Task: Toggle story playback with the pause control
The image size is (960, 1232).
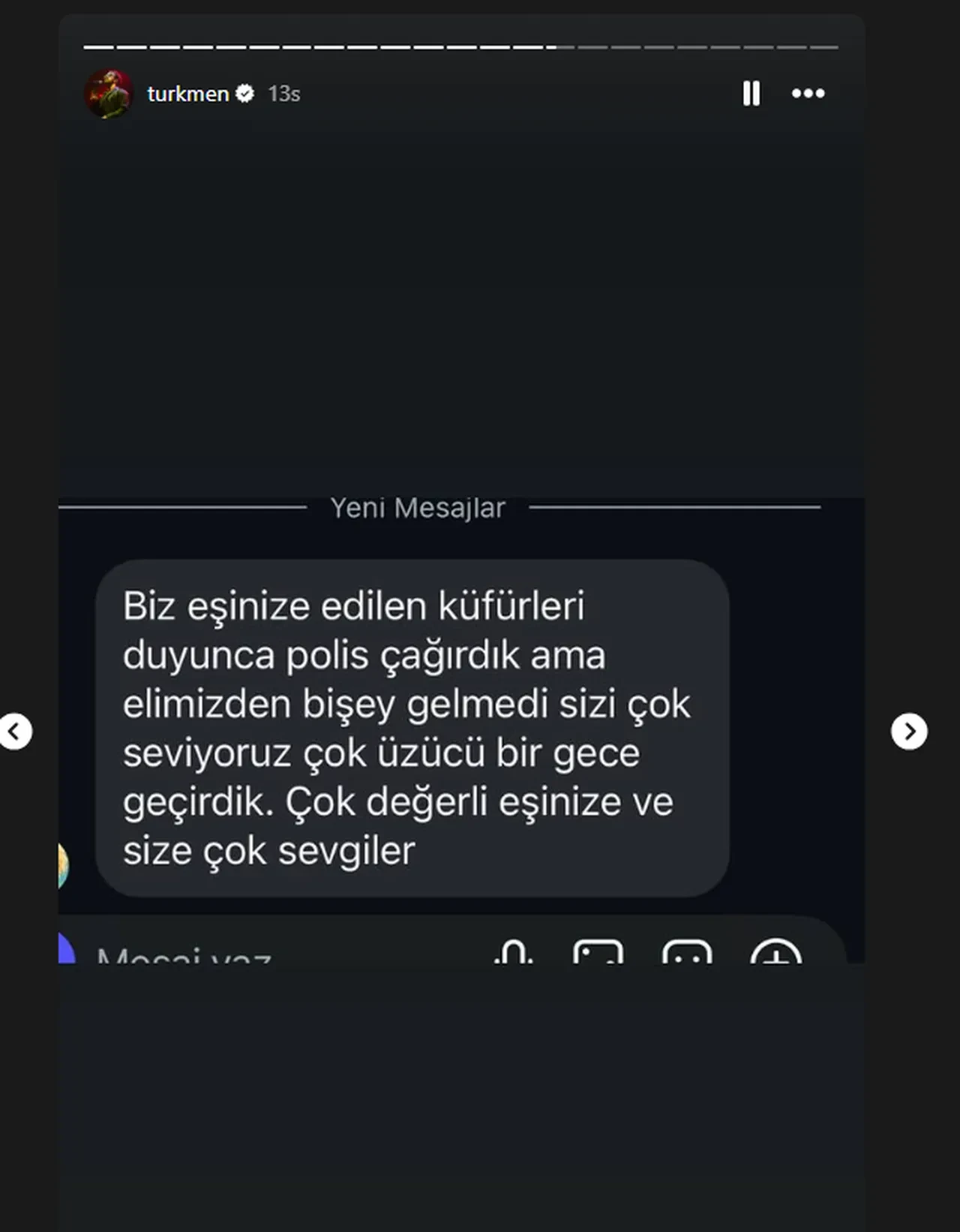Action: click(751, 93)
